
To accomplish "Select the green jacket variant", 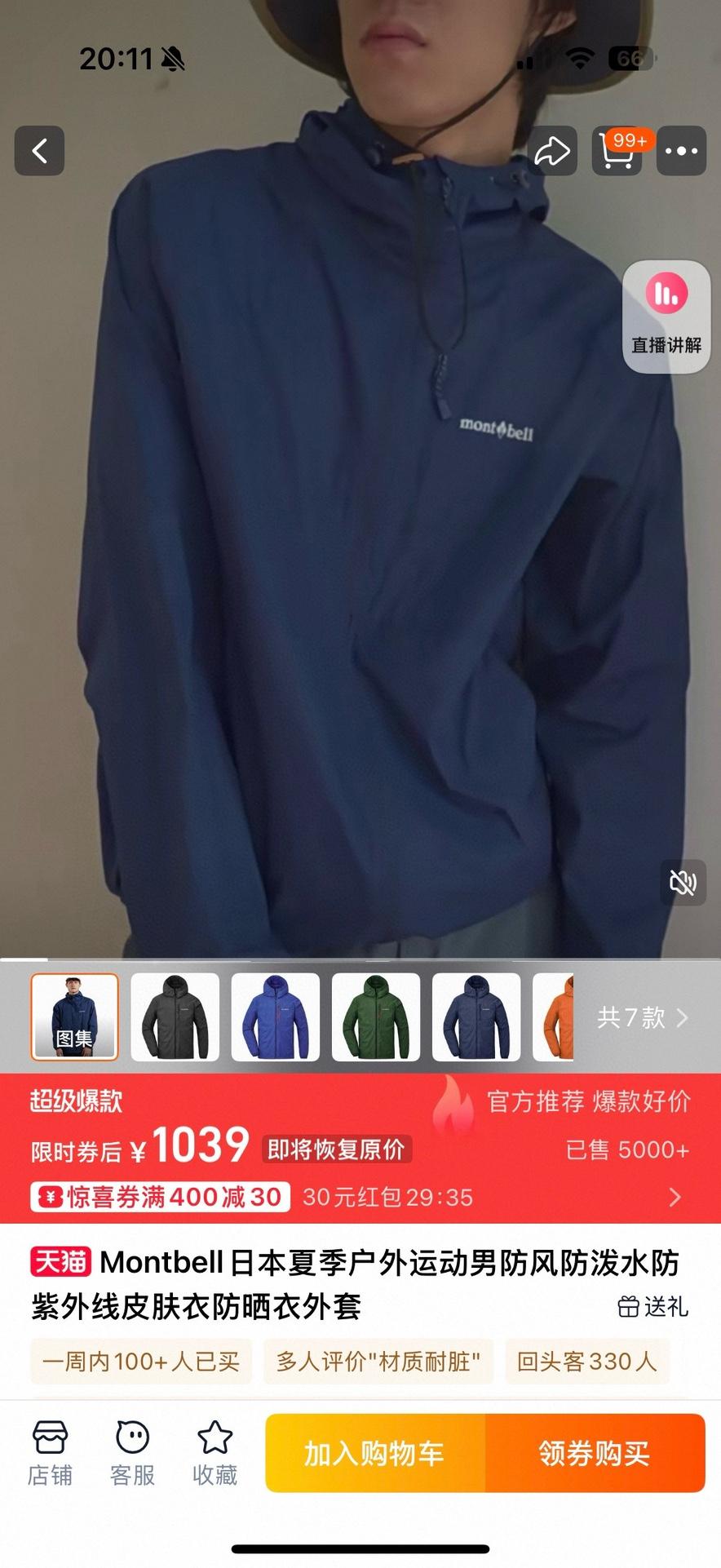I will tap(376, 1017).
